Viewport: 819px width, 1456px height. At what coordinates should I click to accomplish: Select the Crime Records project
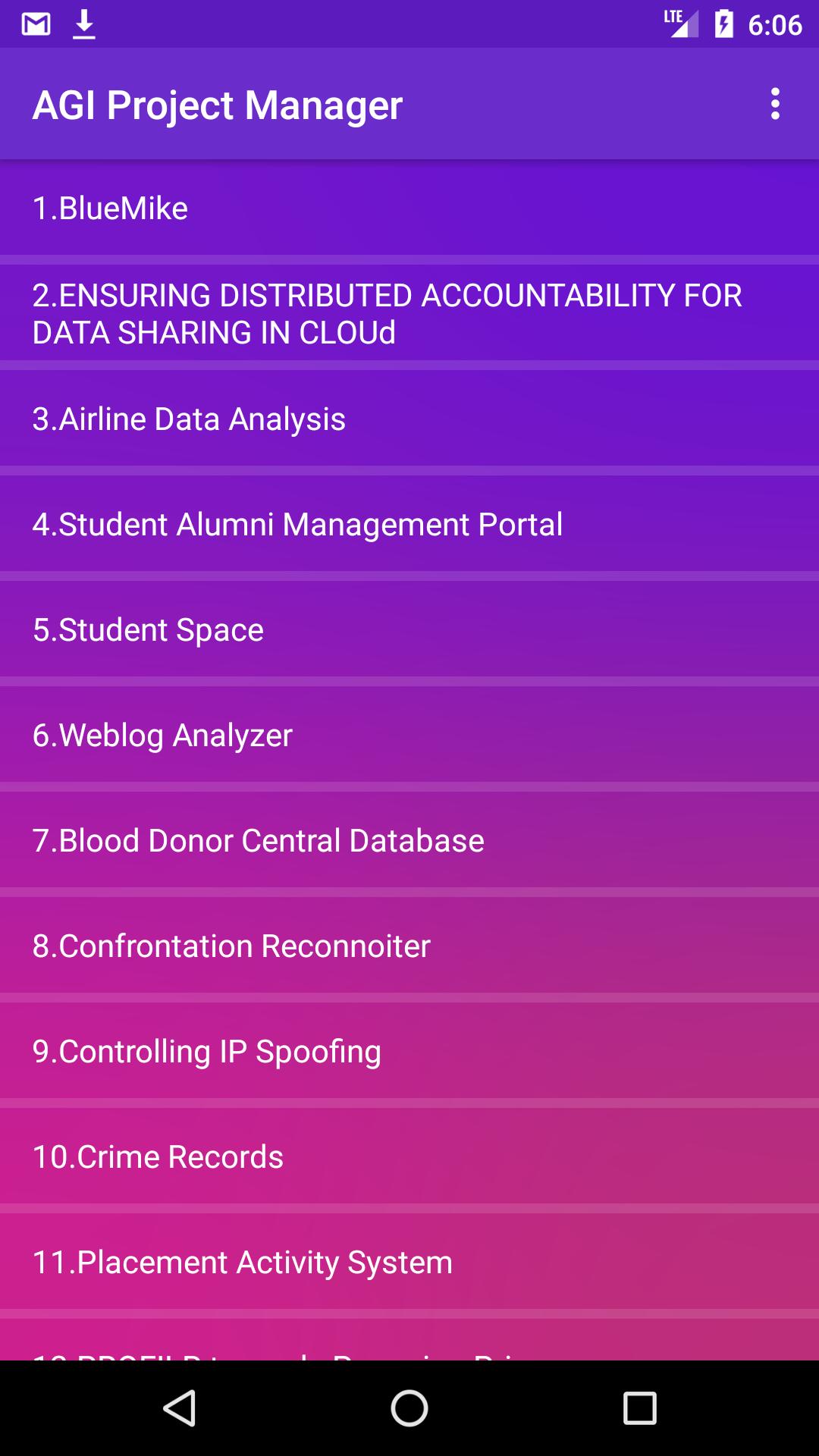click(409, 1156)
